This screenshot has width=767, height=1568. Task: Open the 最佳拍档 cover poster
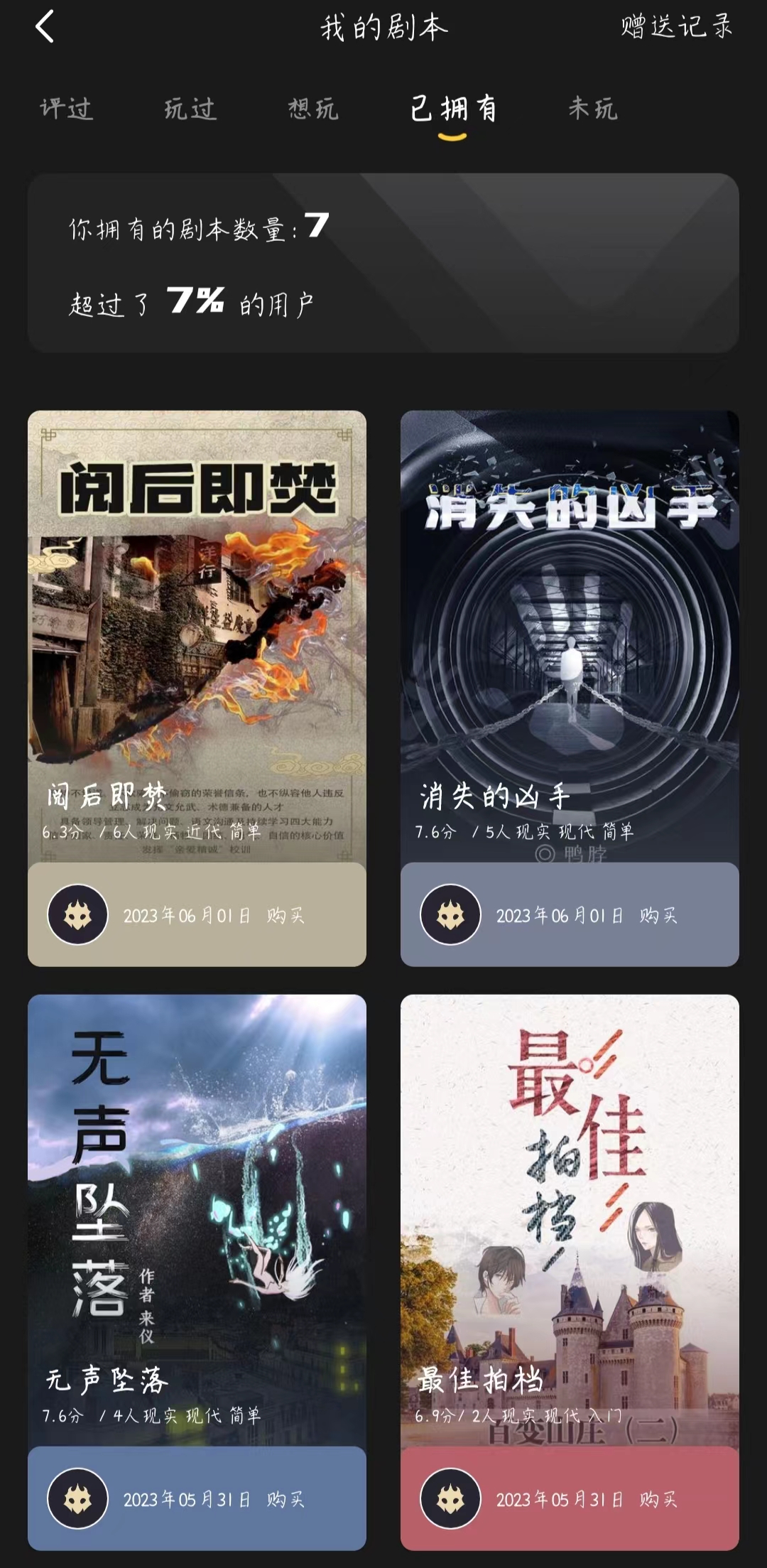point(567,1208)
